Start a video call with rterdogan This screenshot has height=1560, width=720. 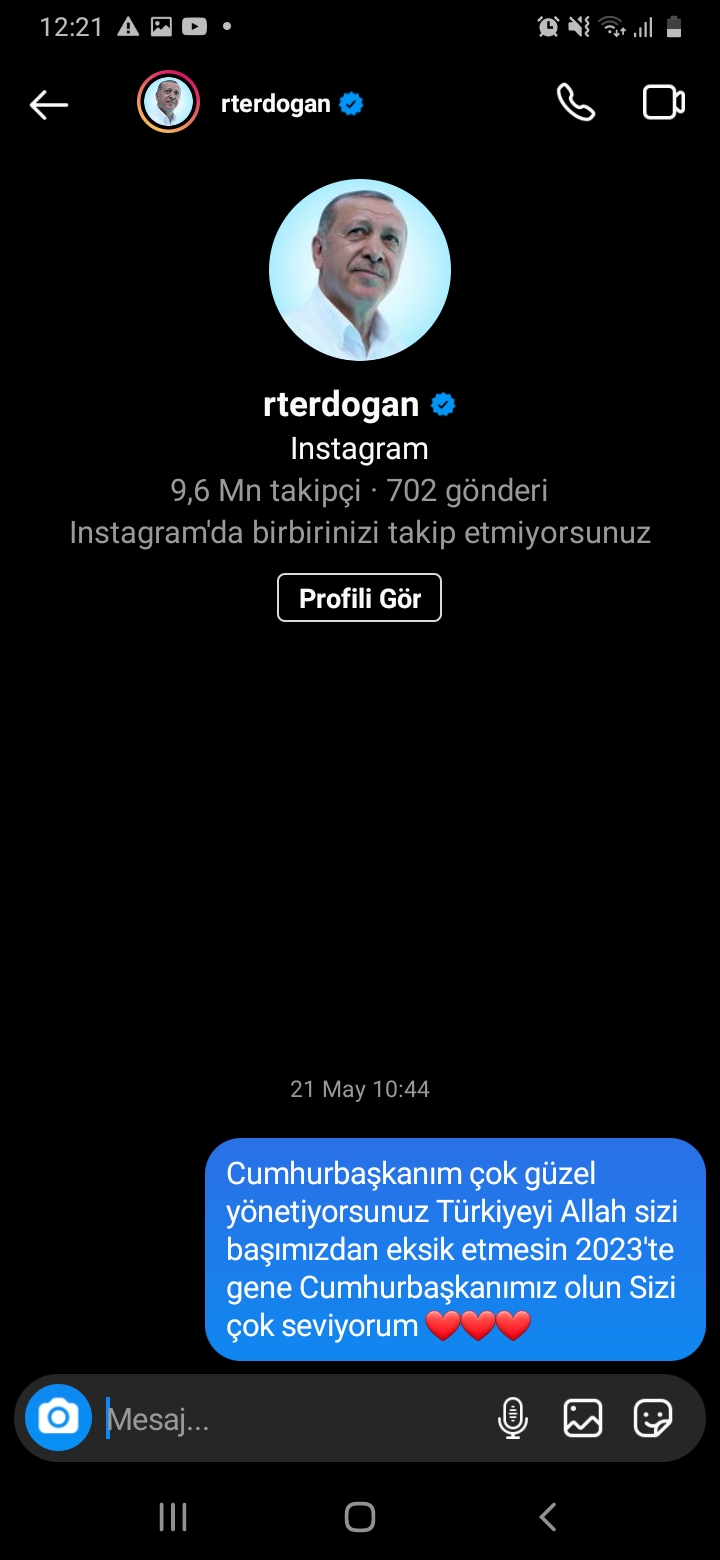(663, 103)
